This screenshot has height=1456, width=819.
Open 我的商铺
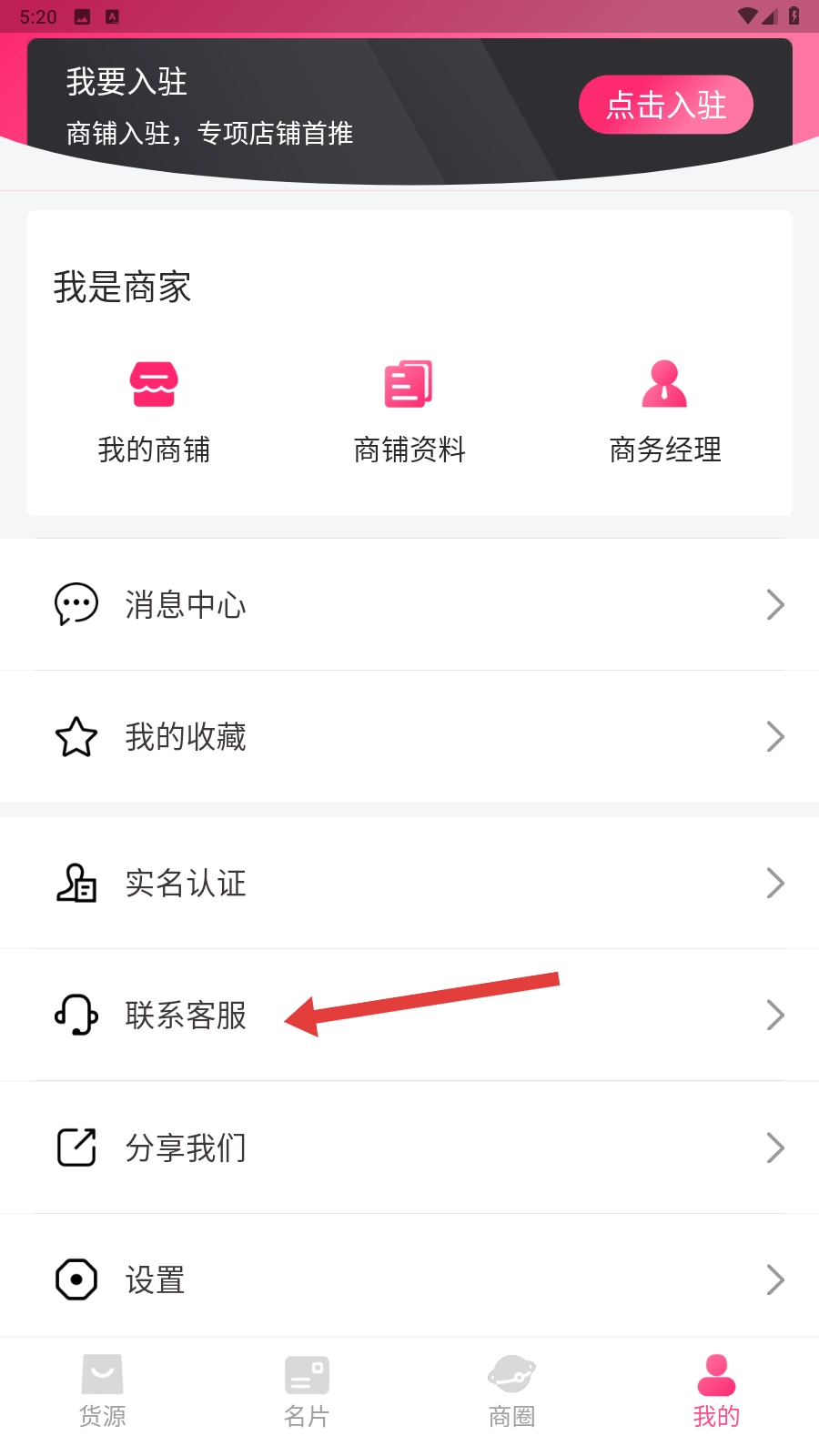point(154,411)
